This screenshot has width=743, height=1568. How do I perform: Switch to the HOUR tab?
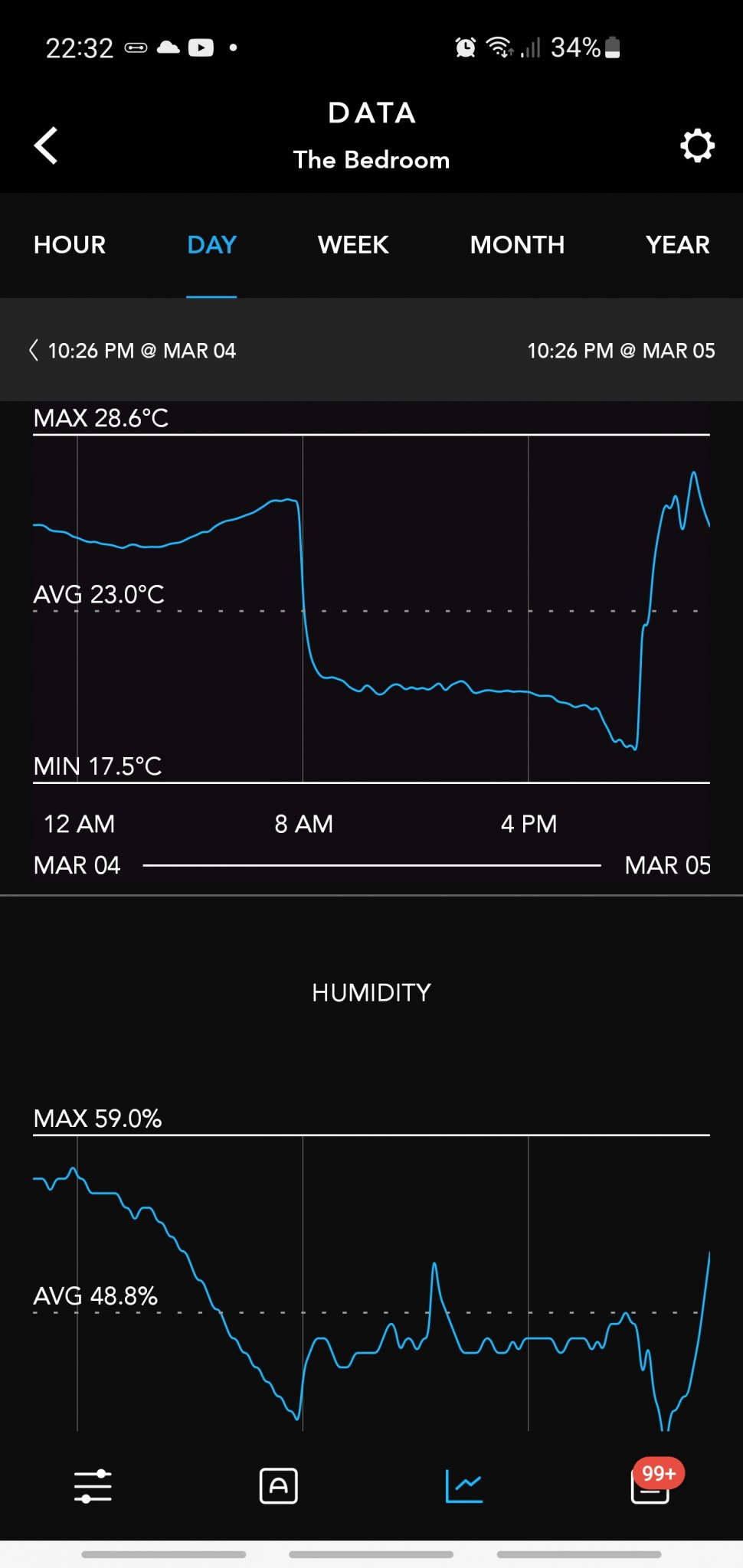pyautogui.click(x=70, y=245)
